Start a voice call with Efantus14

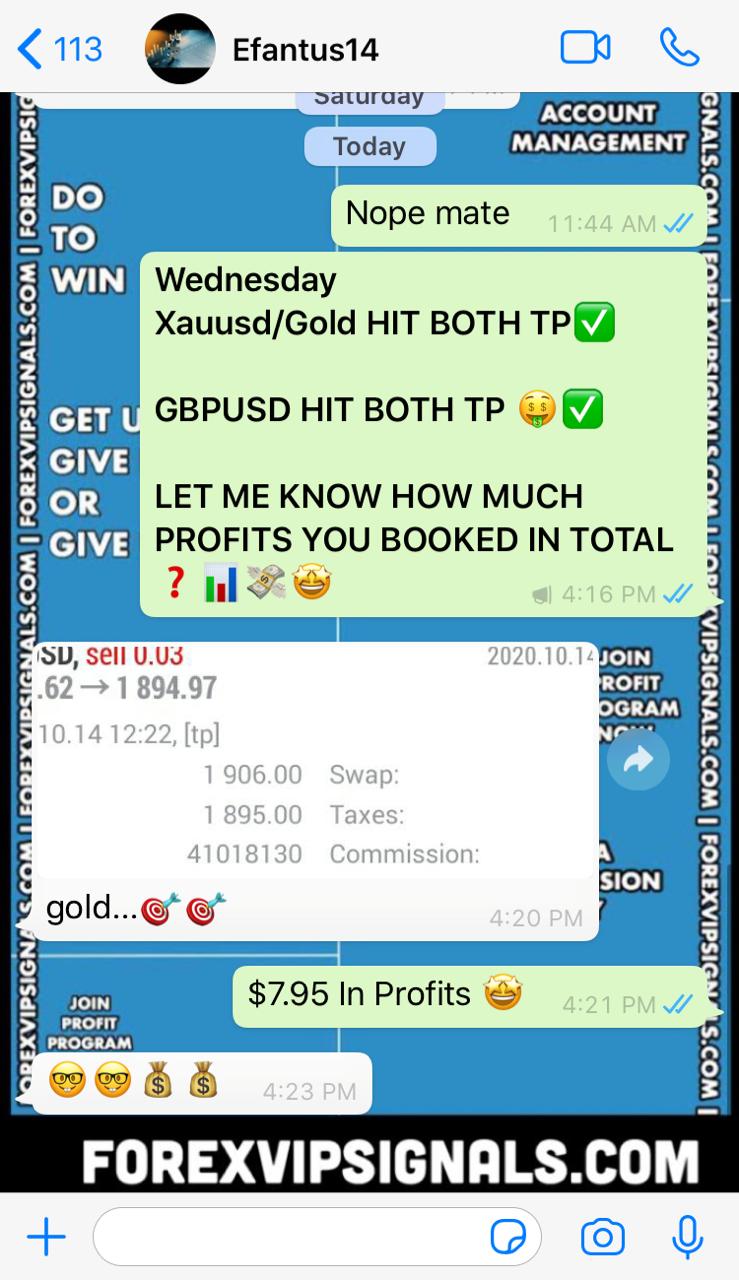tap(679, 48)
